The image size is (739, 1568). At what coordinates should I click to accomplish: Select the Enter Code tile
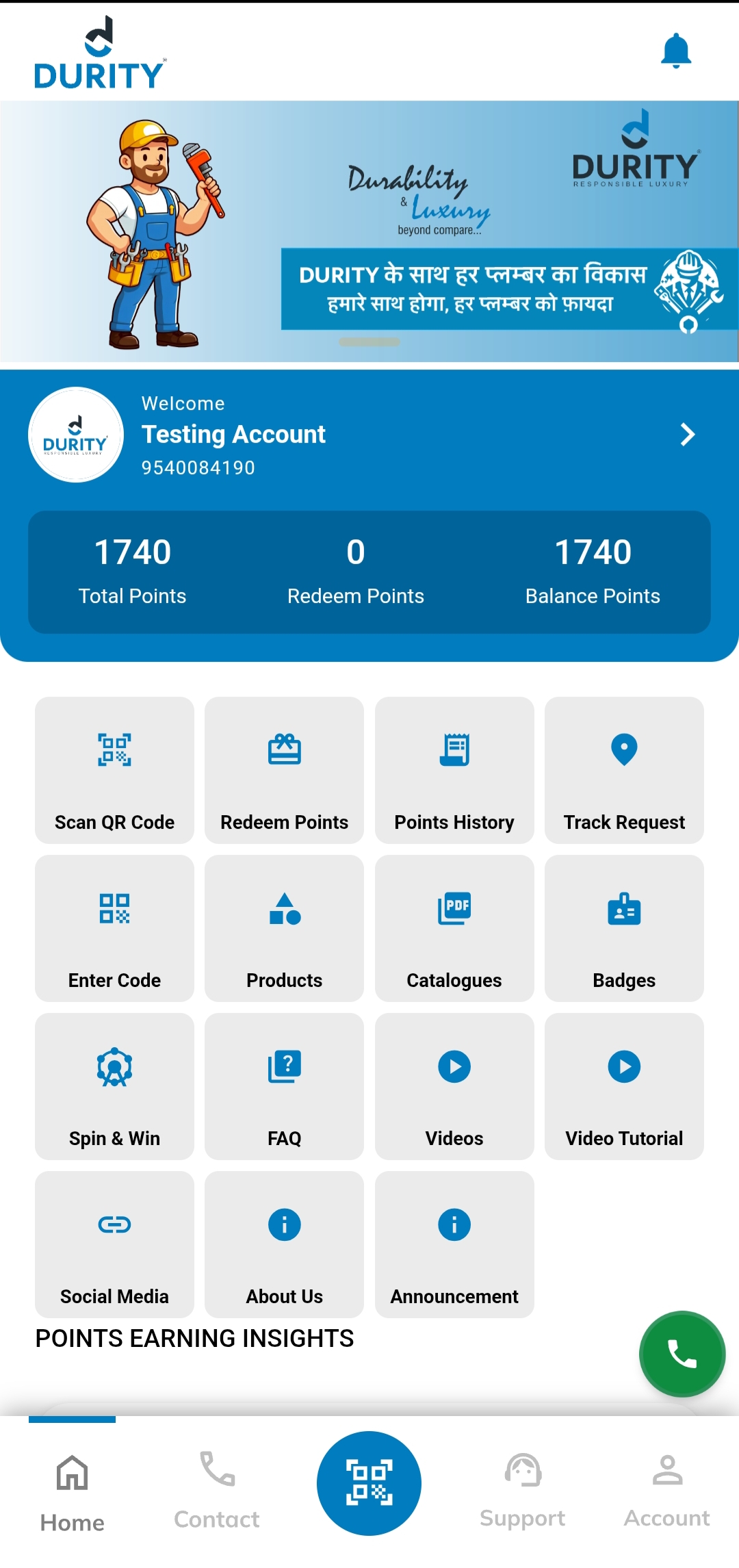click(x=114, y=928)
